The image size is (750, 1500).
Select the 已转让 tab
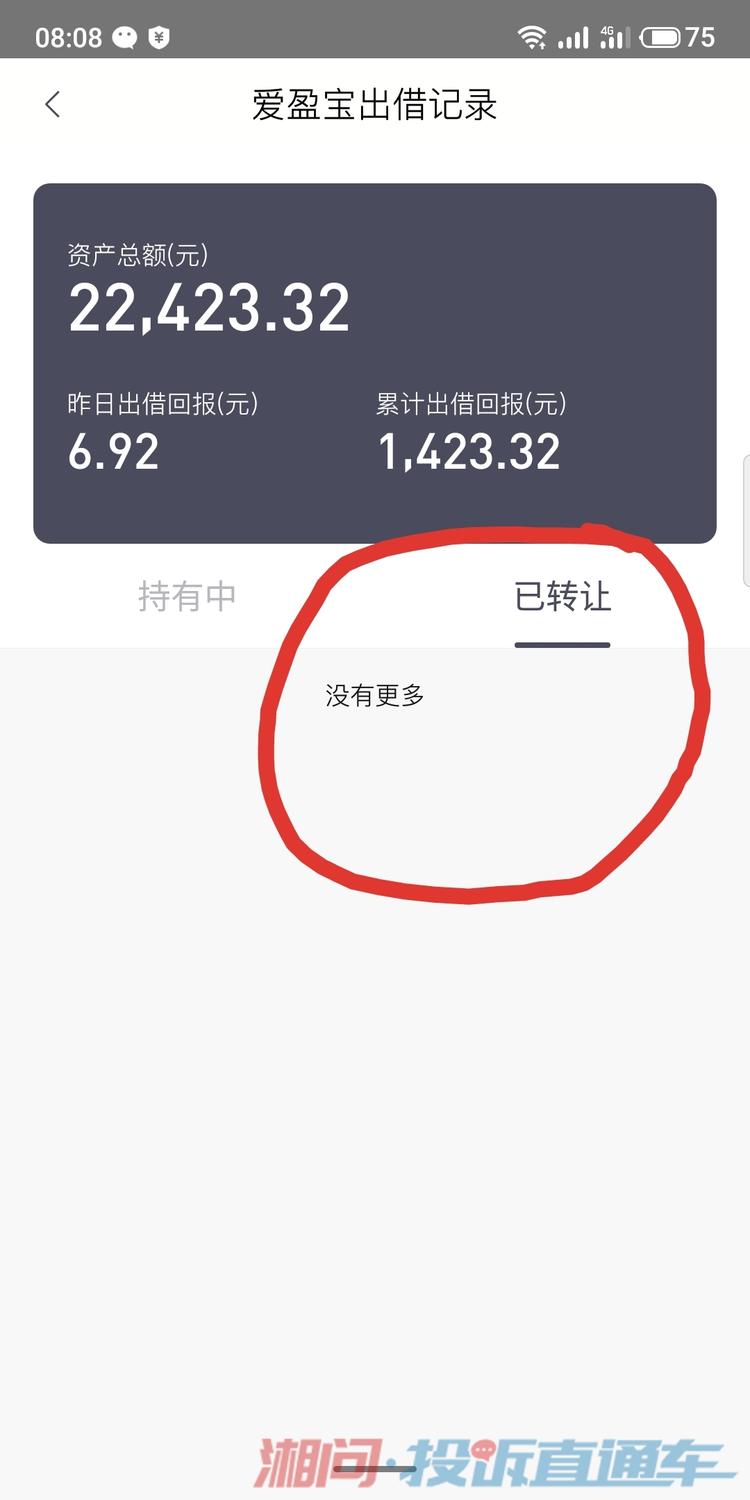click(x=562, y=597)
